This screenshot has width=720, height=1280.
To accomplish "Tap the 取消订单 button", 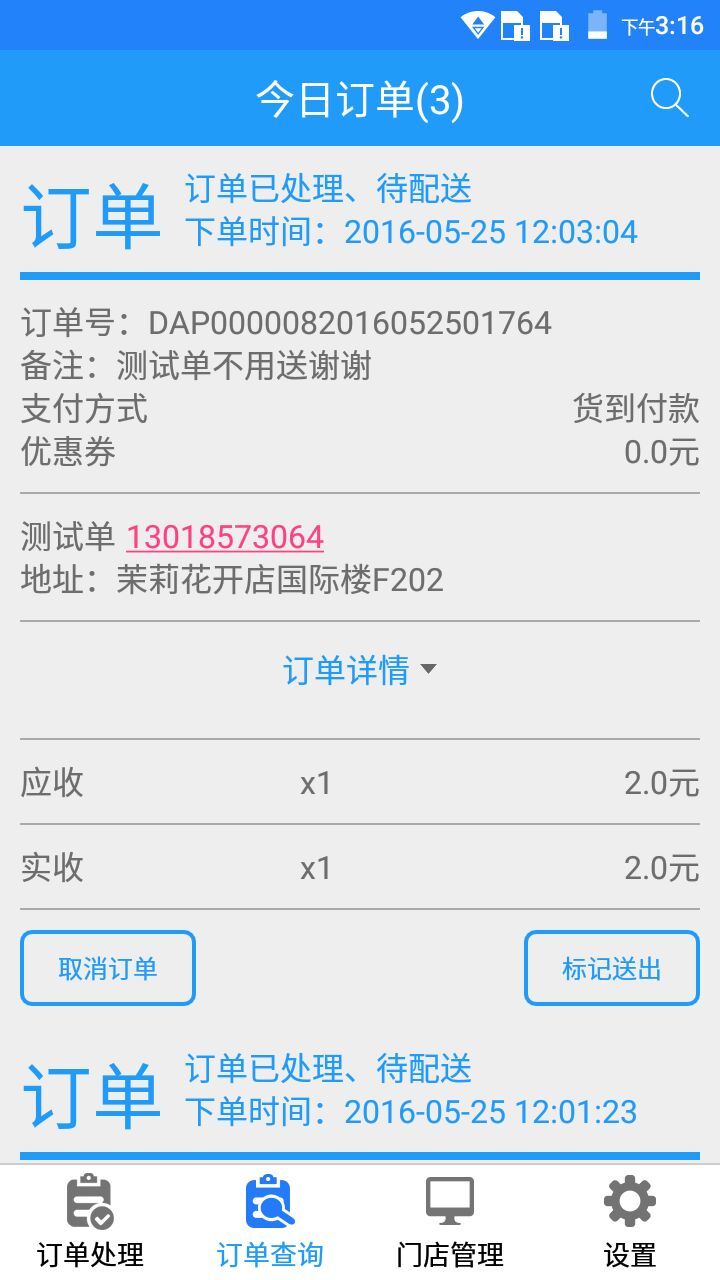I will [107, 966].
